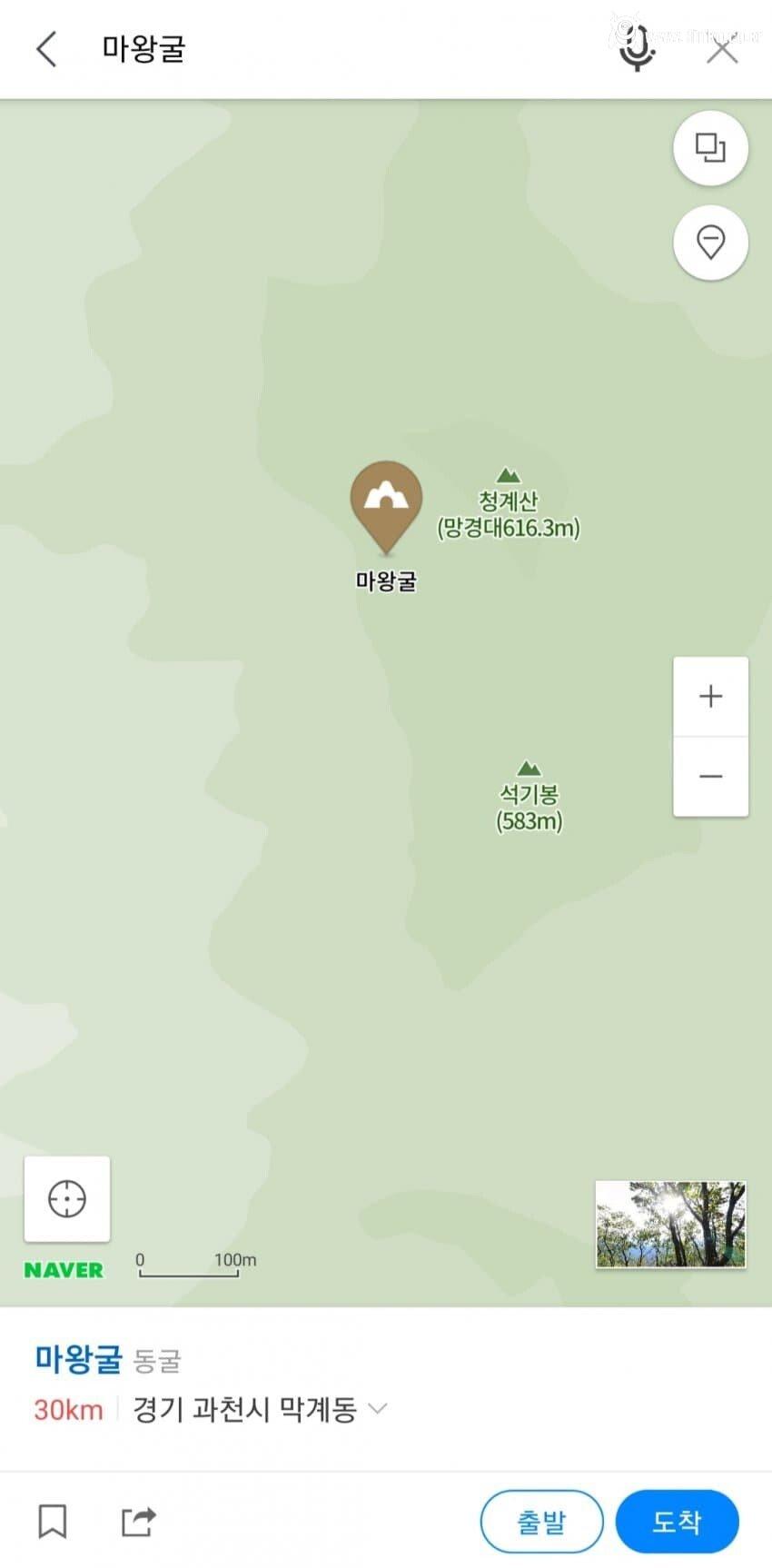Tap the zoom out minus control

click(x=710, y=776)
